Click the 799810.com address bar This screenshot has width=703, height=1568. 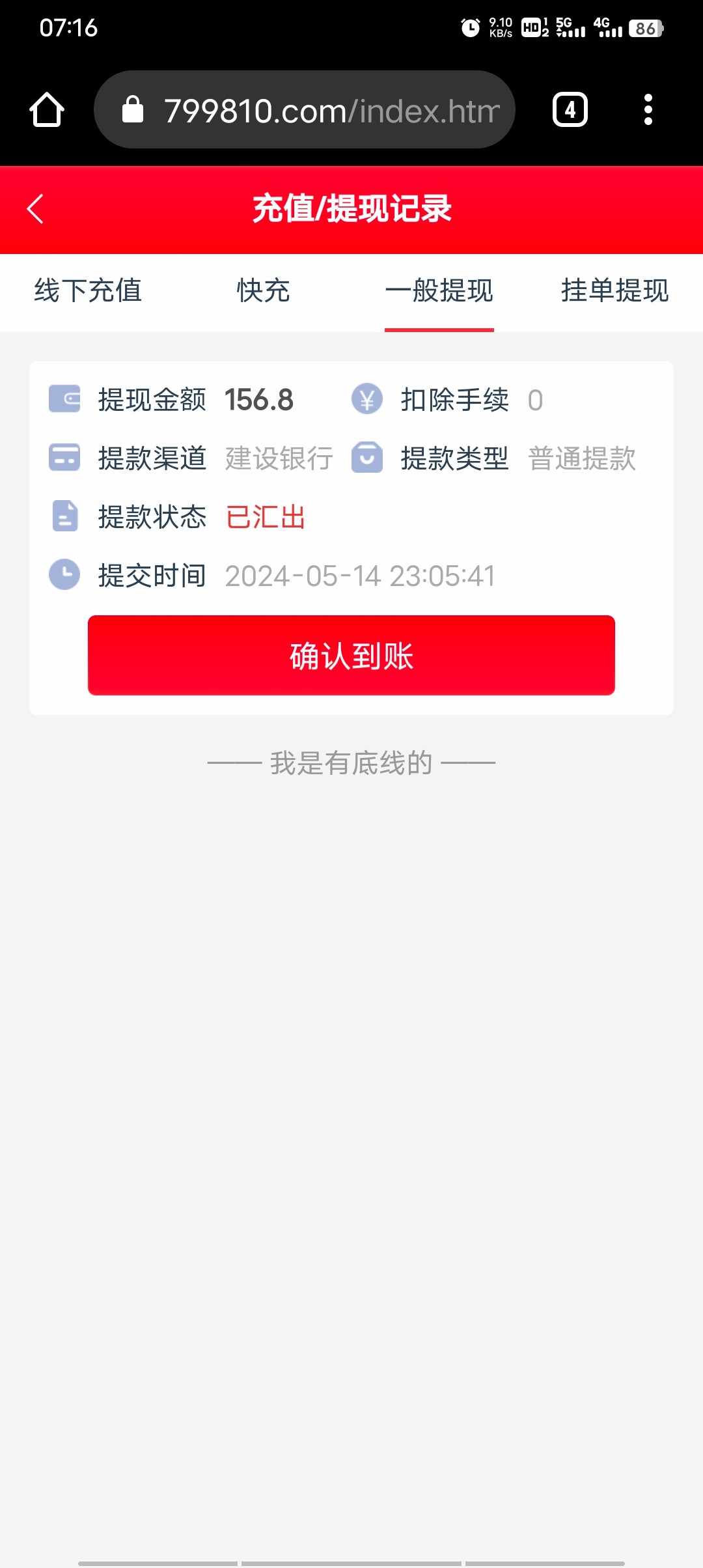click(x=306, y=109)
